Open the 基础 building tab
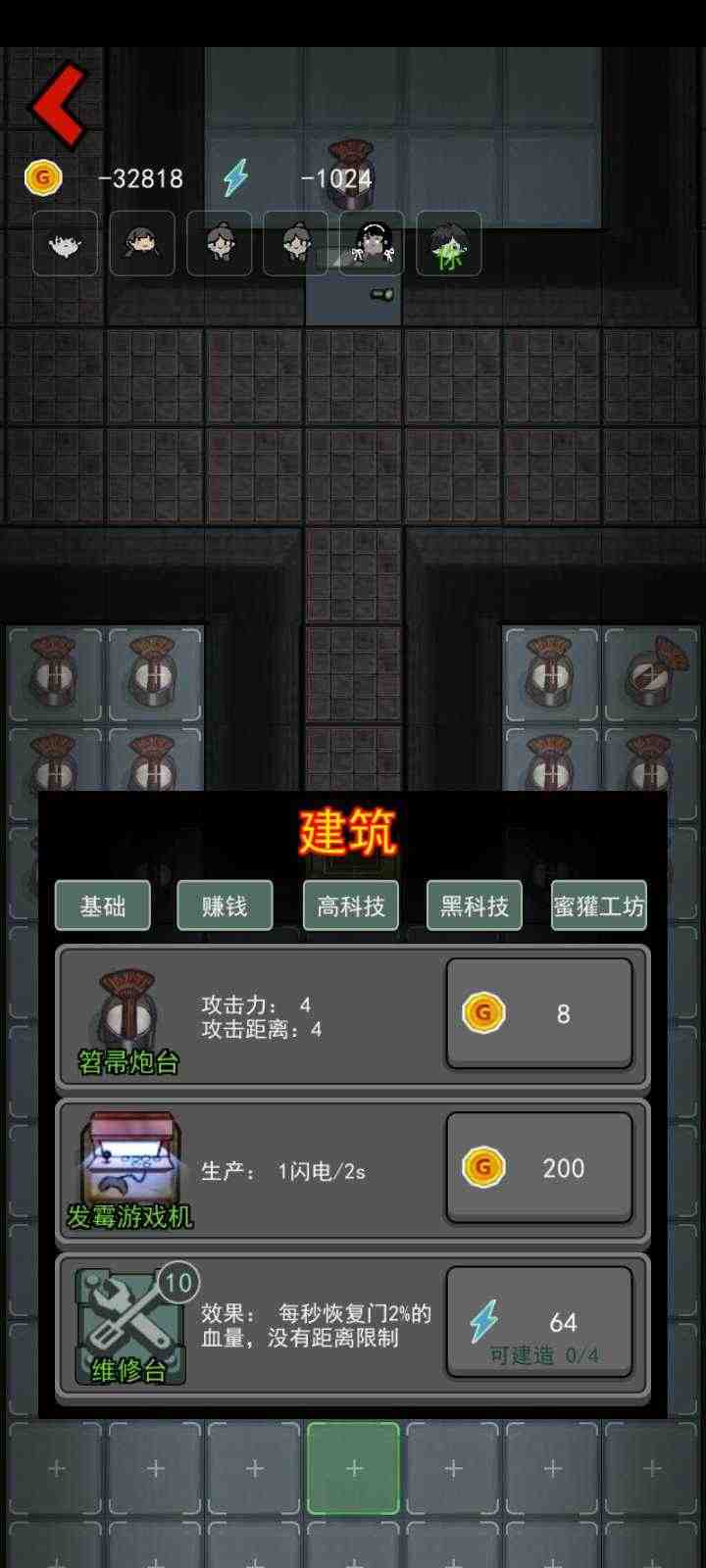This screenshot has width=706, height=1568. pos(104,906)
